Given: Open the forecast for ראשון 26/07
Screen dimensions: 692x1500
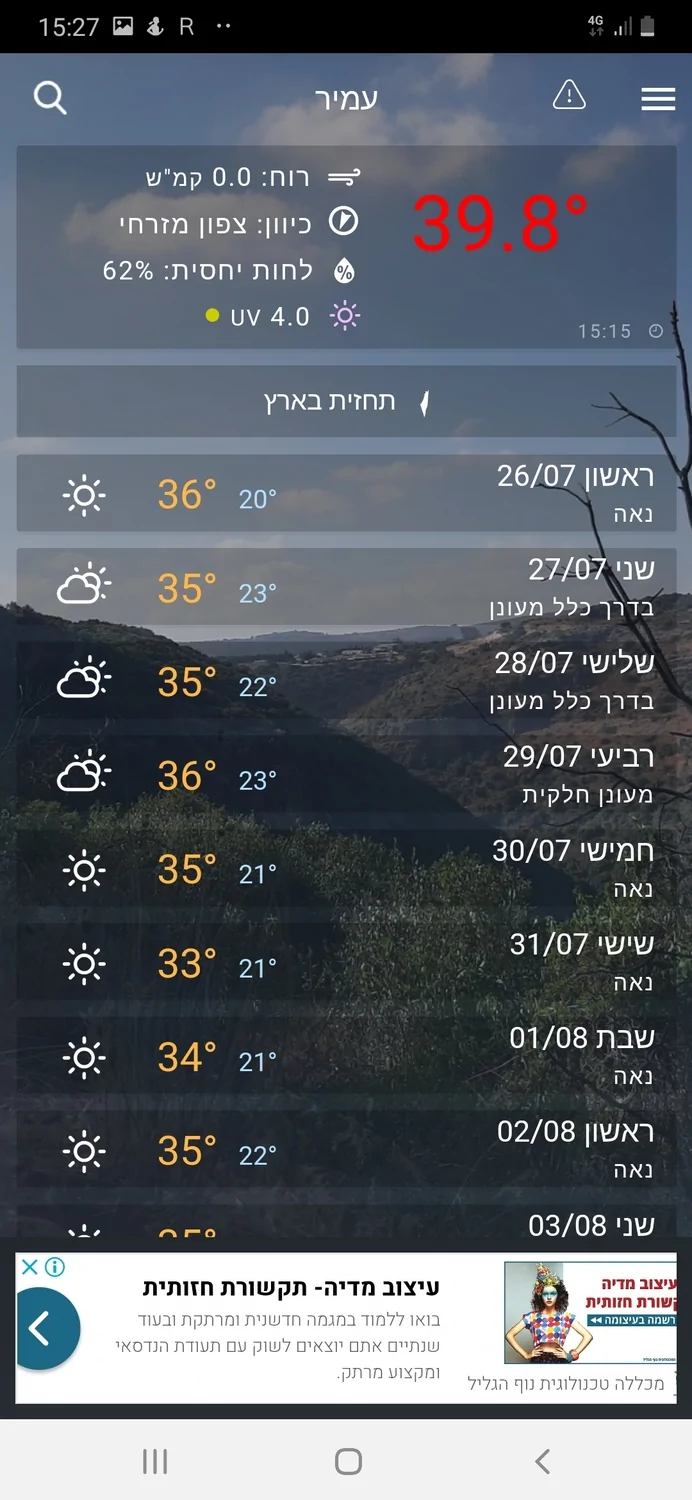Looking at the screenshot, I should click(x=346, y=494).
